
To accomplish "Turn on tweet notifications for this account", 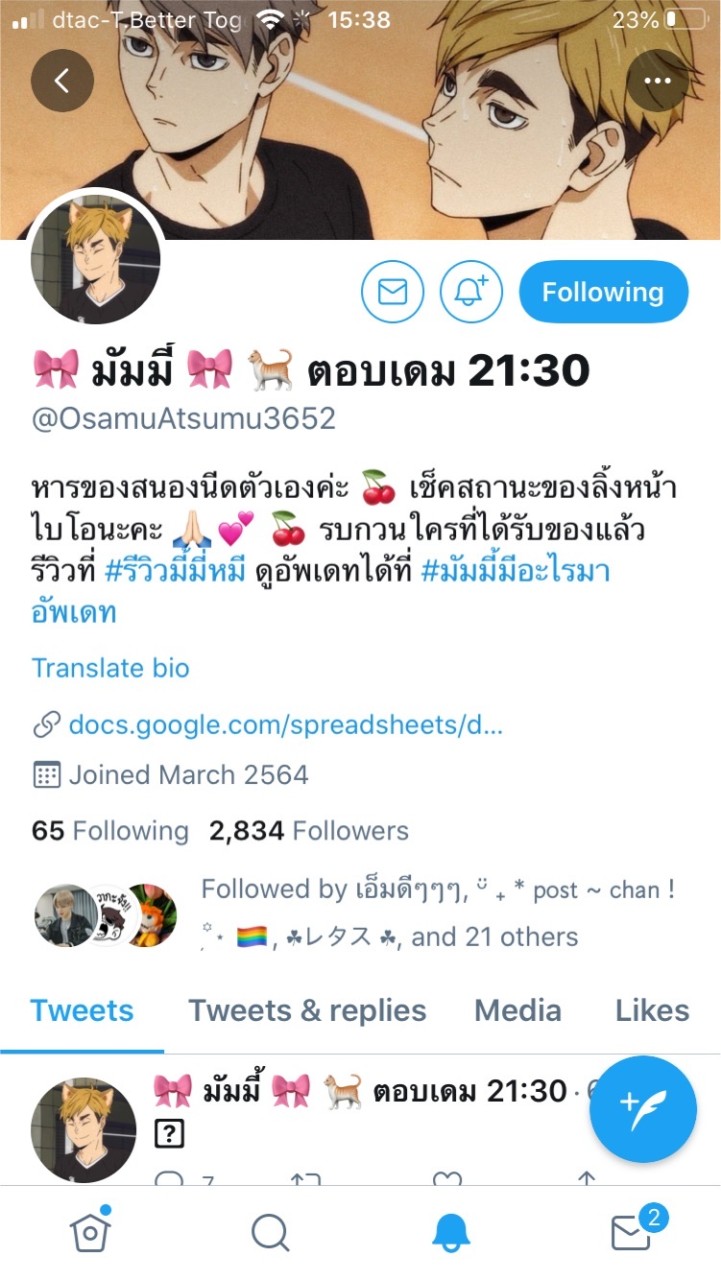I will point(472,292).
